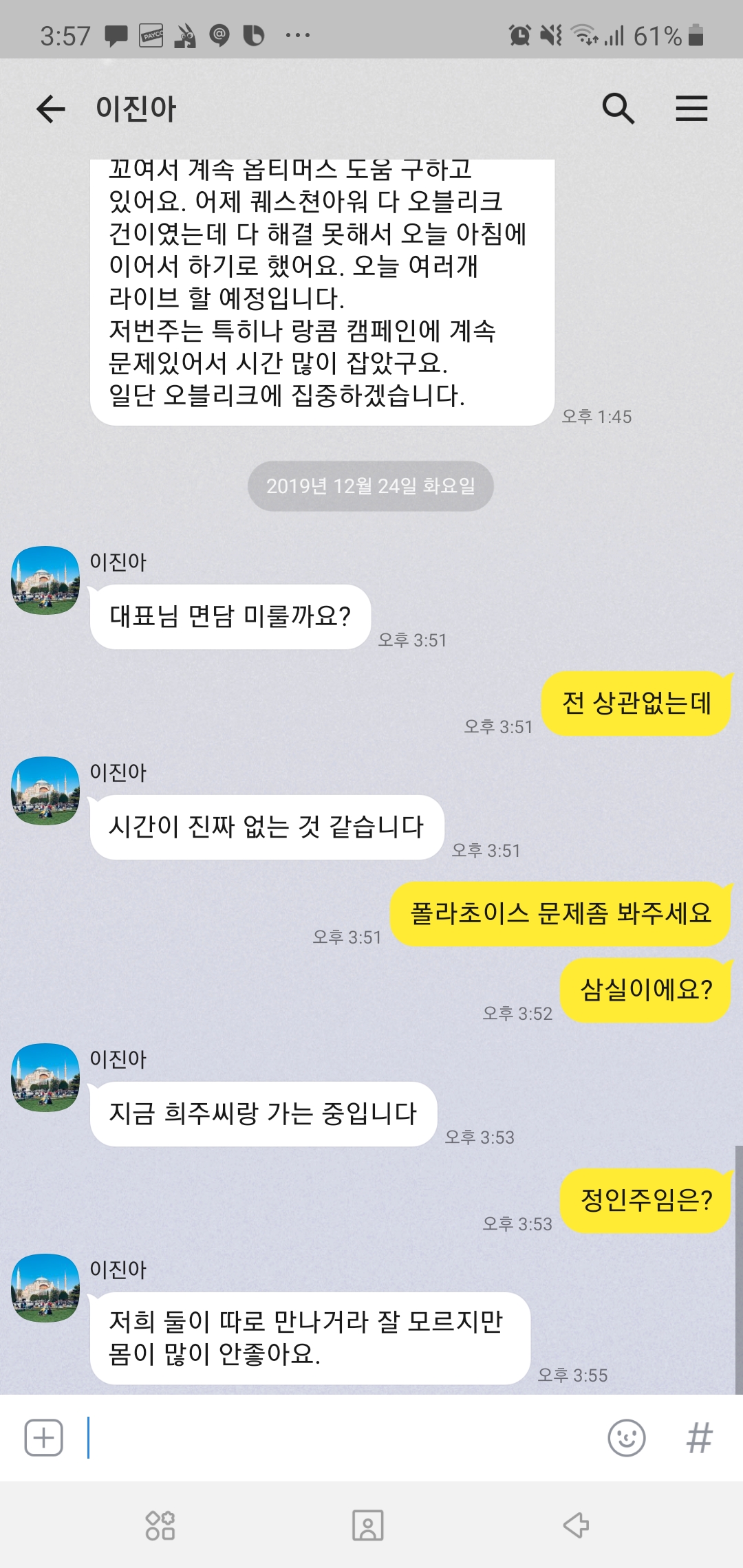Open the emoticon picker
Viewport: 743px width, 1568px height.
pyautogui.click(x=626, y=1437)
